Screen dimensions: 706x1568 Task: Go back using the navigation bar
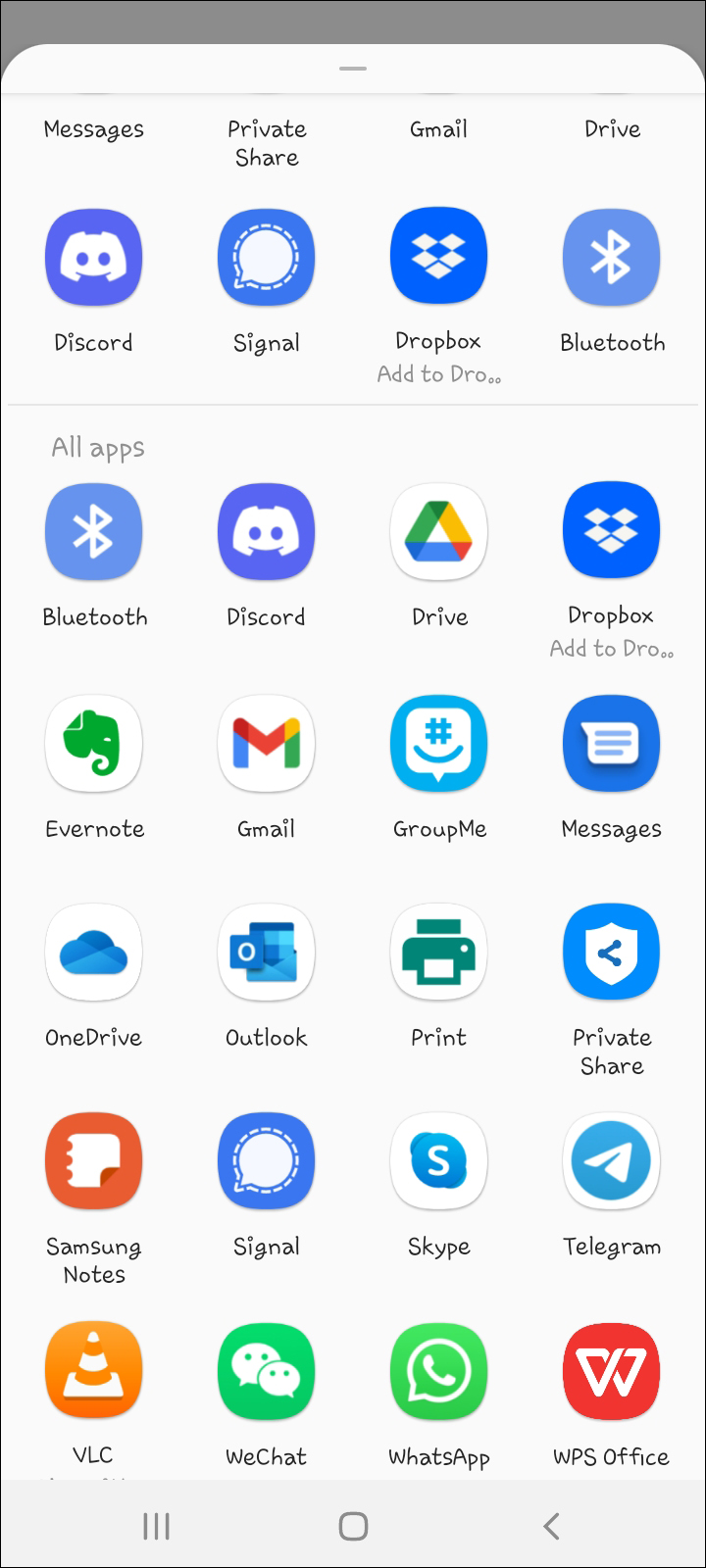[551, 1525]
